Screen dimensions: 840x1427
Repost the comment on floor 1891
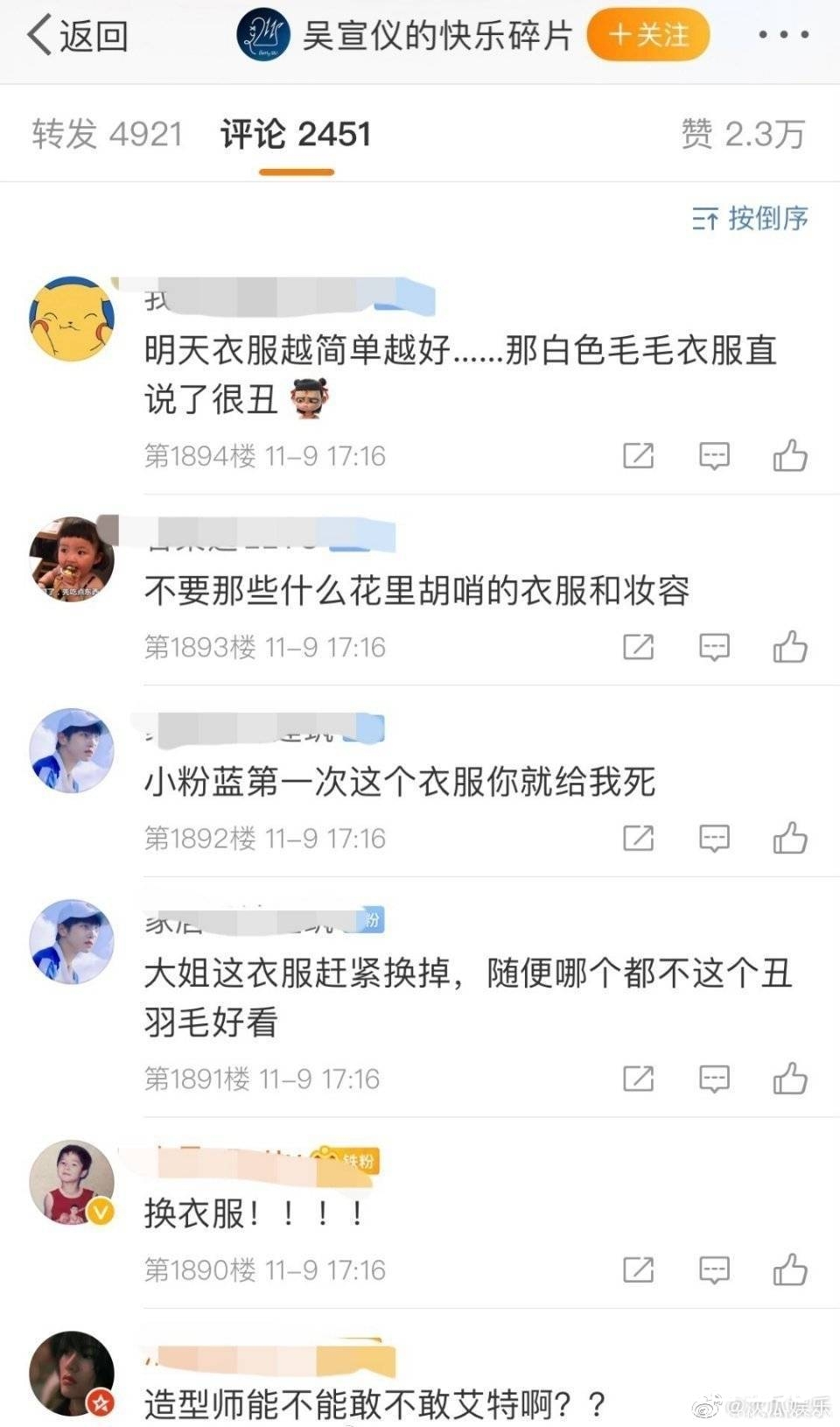pyautogui.click(x=638, y=1079)
